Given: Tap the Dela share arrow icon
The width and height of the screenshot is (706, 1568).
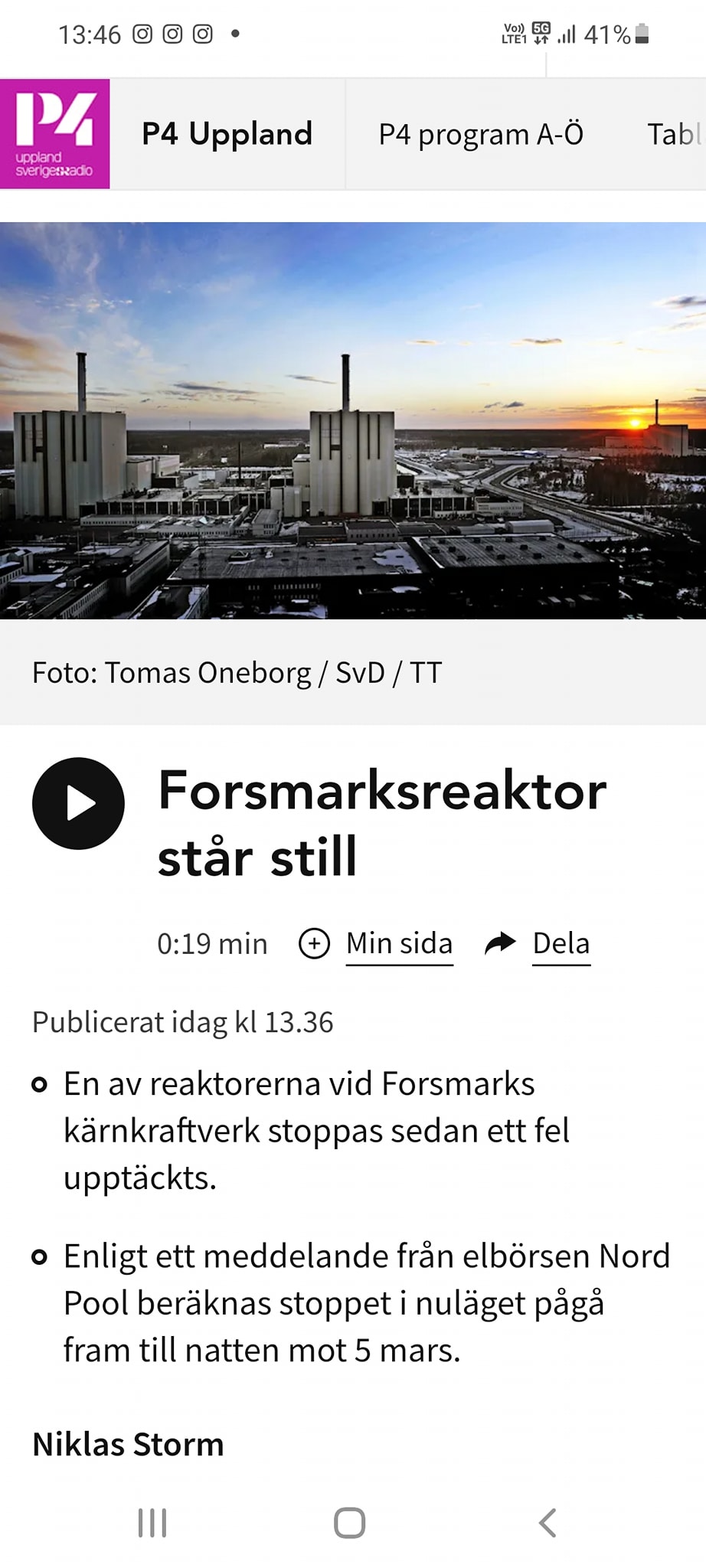Looking at the screenshot, I should click(x=502, y=943).
